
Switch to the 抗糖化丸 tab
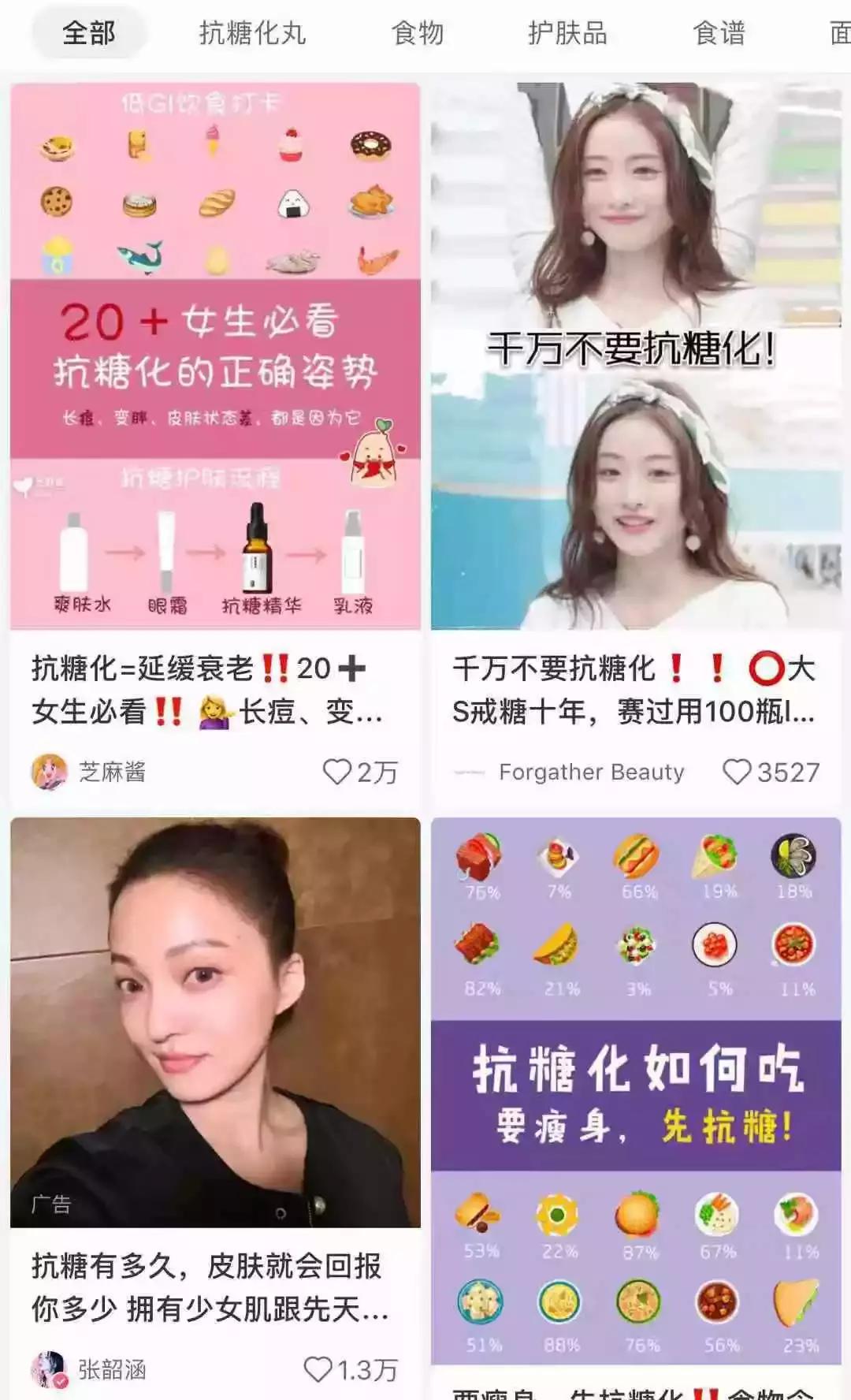click(x=254, y=35)
